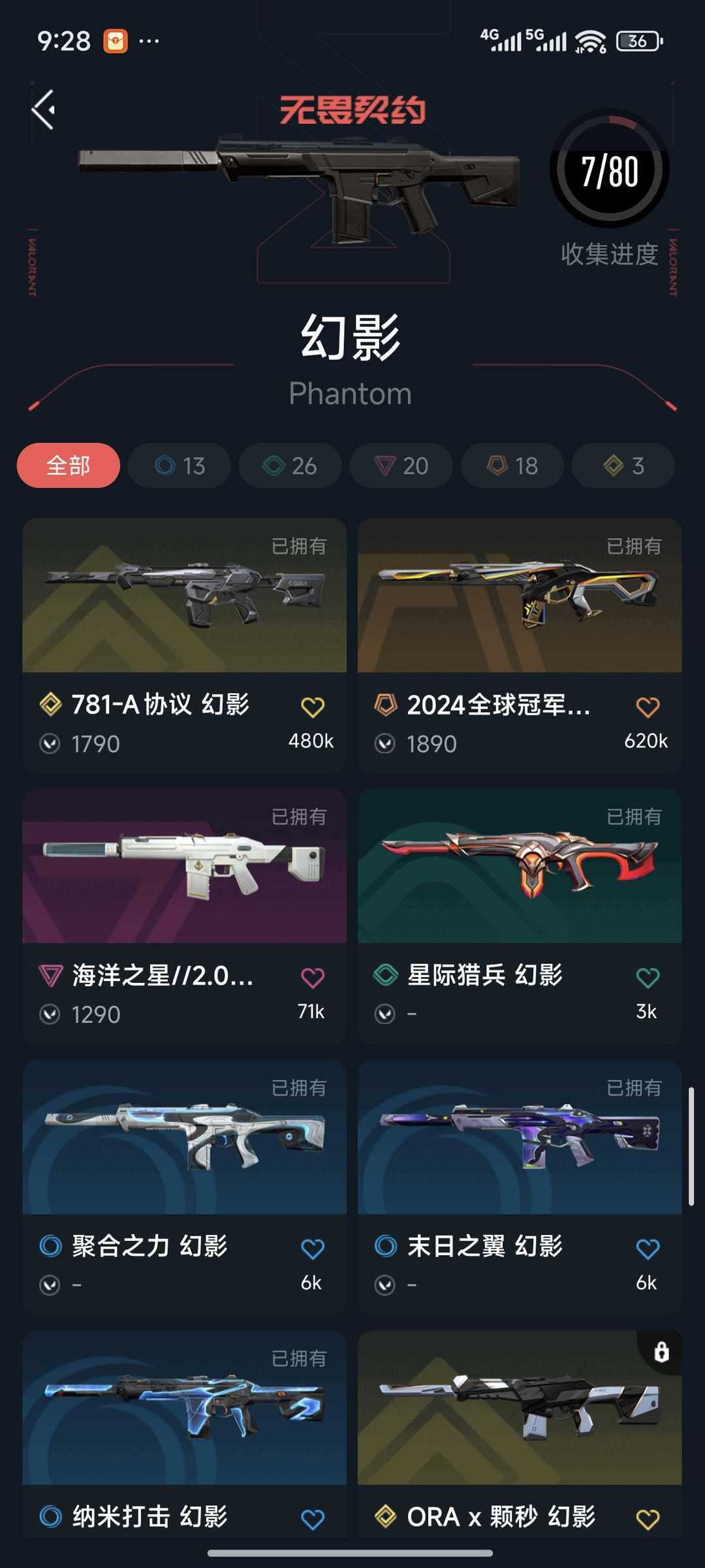Like the 781-A协议 幻影 skin
Viewport: 705px width, 1568px height.
pos(313,707)
